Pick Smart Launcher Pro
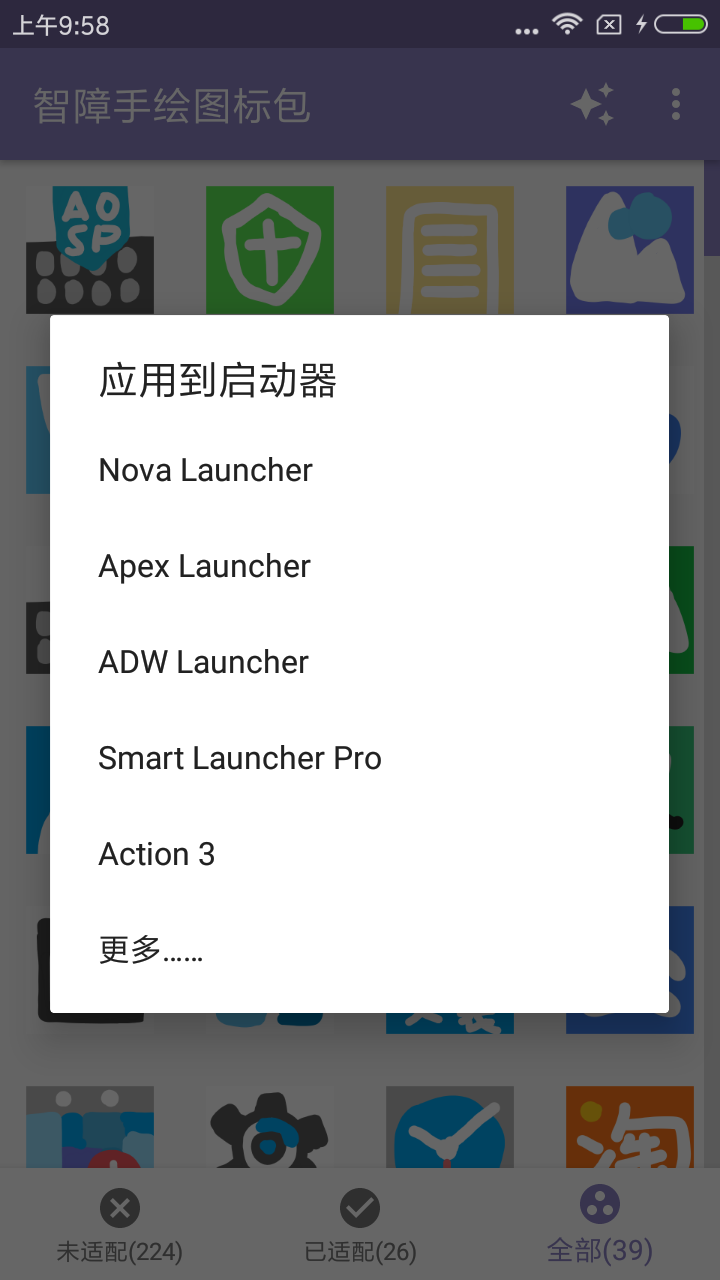Viewport: 720px width, 1280px height. [x=240, y=758]
